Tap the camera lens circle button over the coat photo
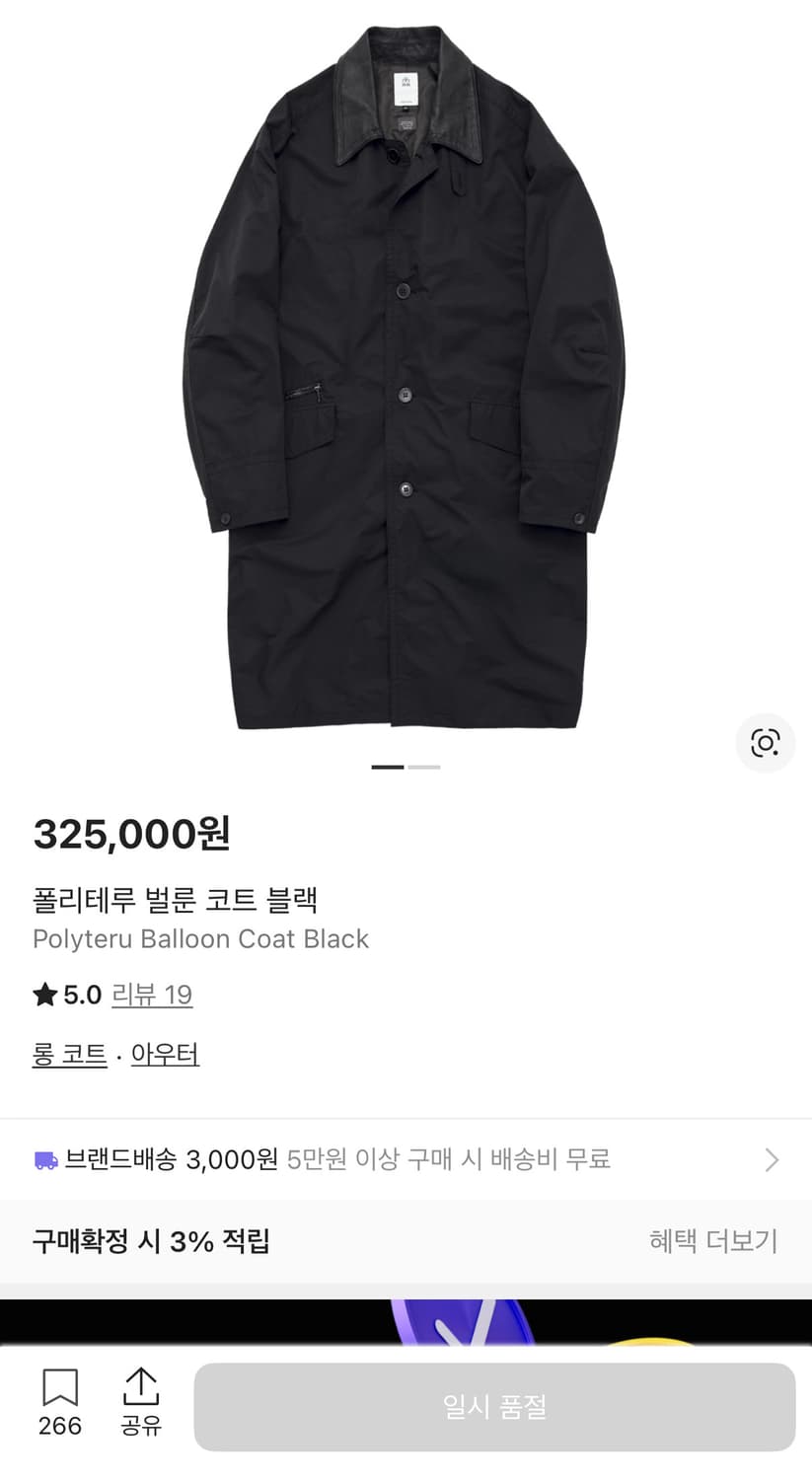This screenshot has height=1480, width=812. (x=766, y=744)
